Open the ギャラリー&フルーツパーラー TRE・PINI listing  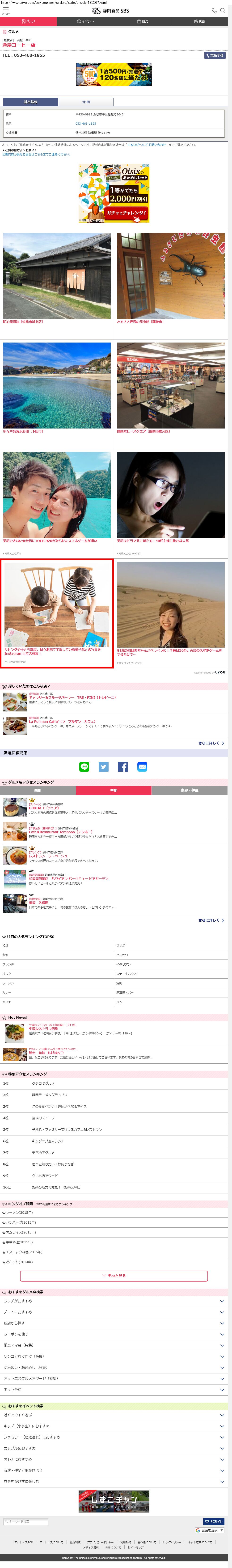pyautogui.click(x=72, y=697)
